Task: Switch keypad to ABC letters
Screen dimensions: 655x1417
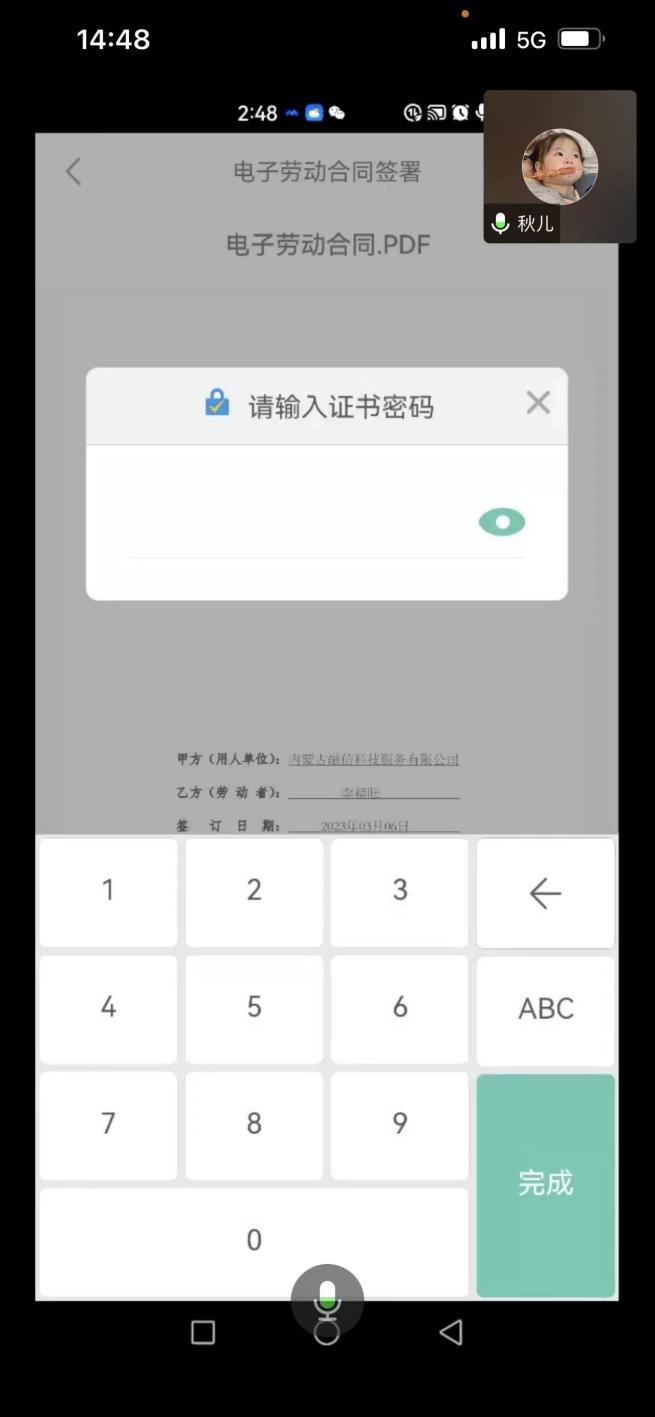Action: [545, 1009]
